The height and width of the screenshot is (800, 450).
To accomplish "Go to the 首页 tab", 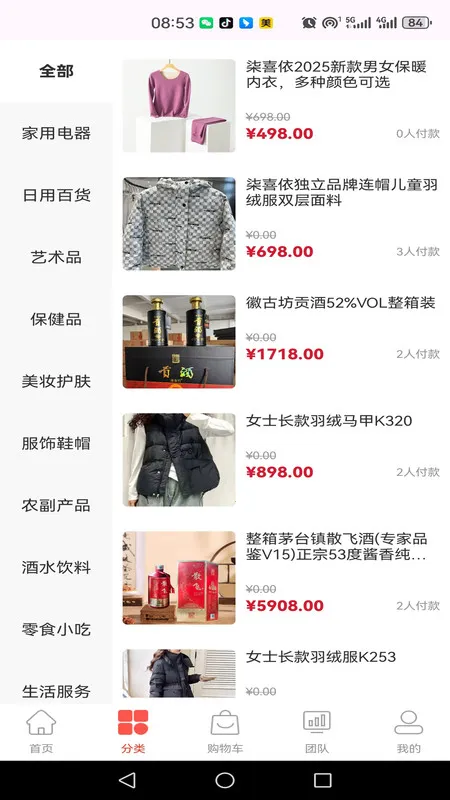I will coord(41,732).
